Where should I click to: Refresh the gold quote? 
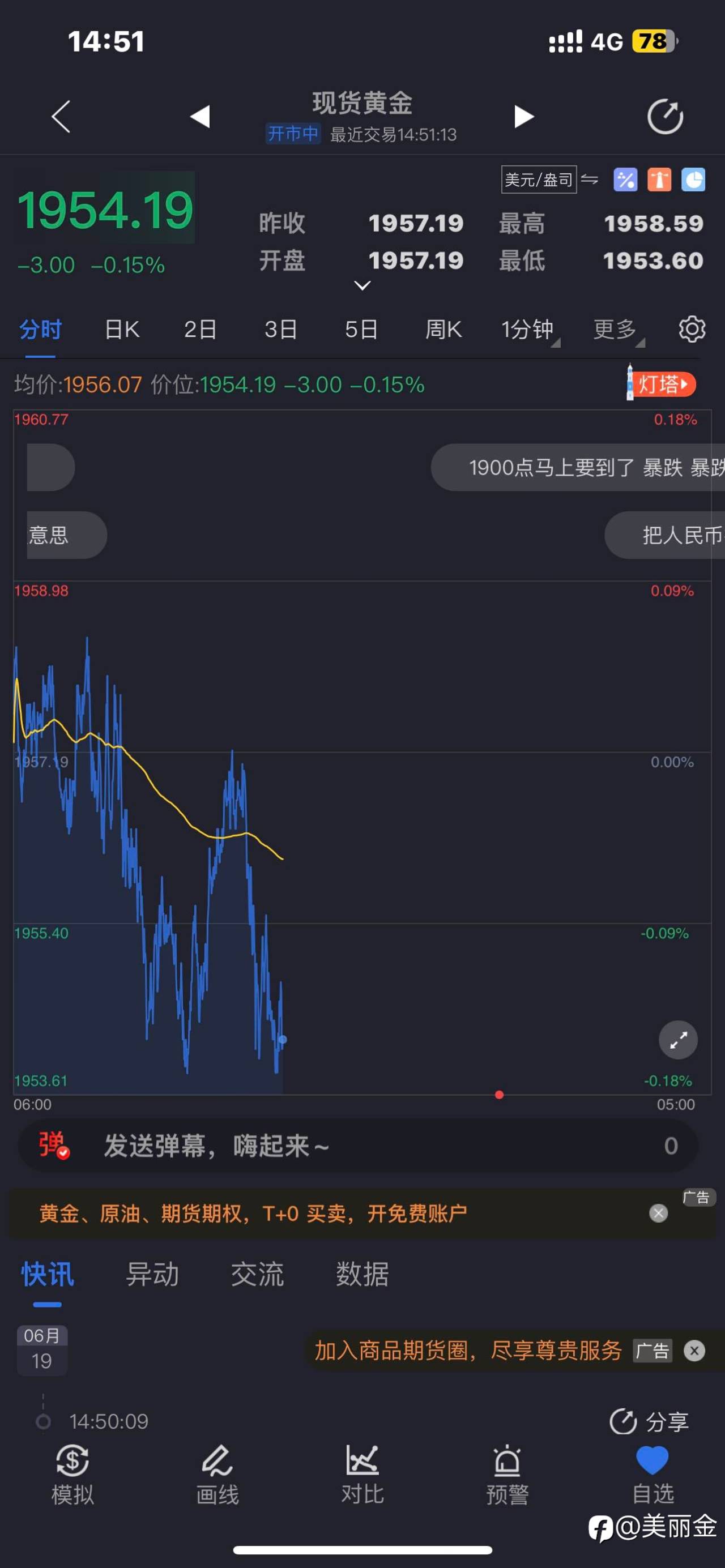pyautogui.click(x=665, y=116)
